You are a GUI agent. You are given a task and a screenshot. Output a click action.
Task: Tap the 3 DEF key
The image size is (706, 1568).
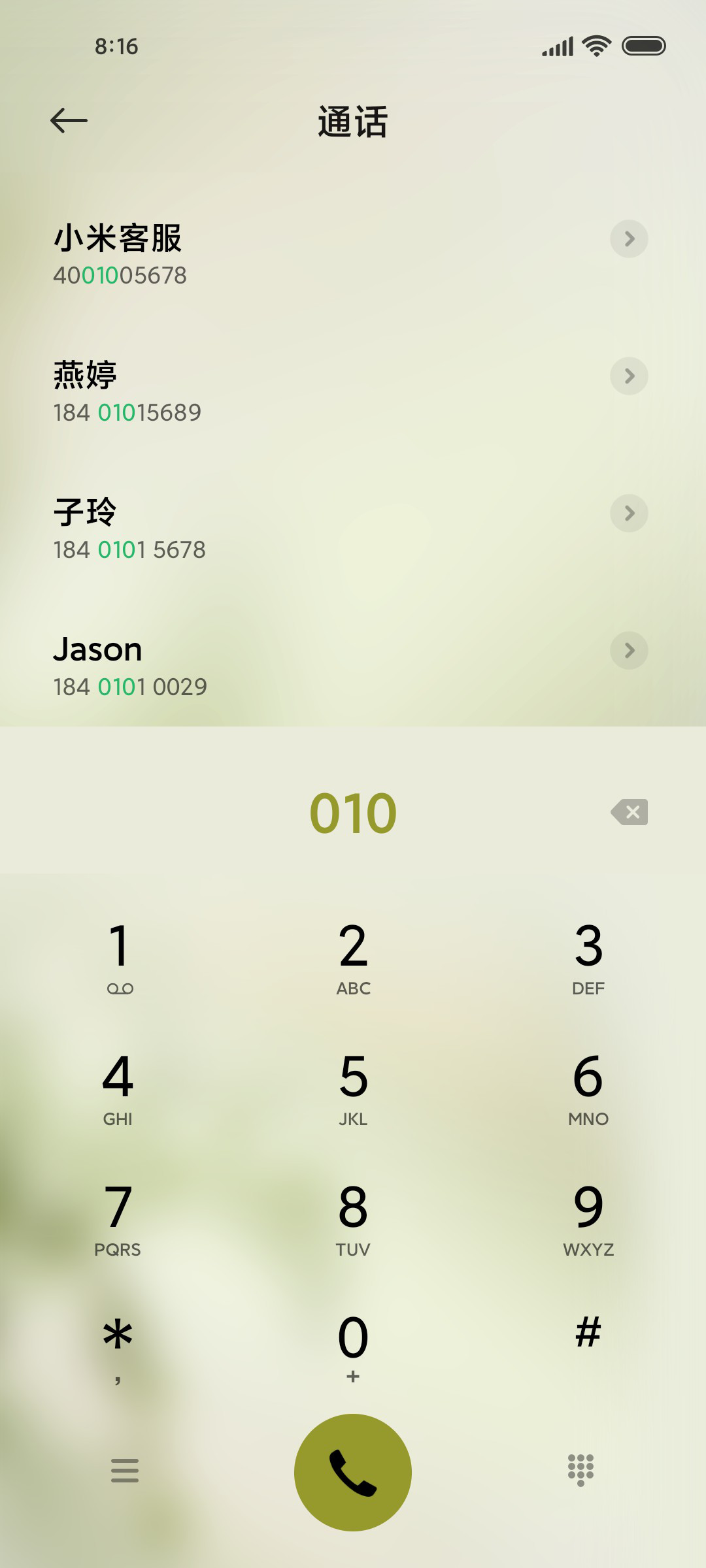point(588,958)
